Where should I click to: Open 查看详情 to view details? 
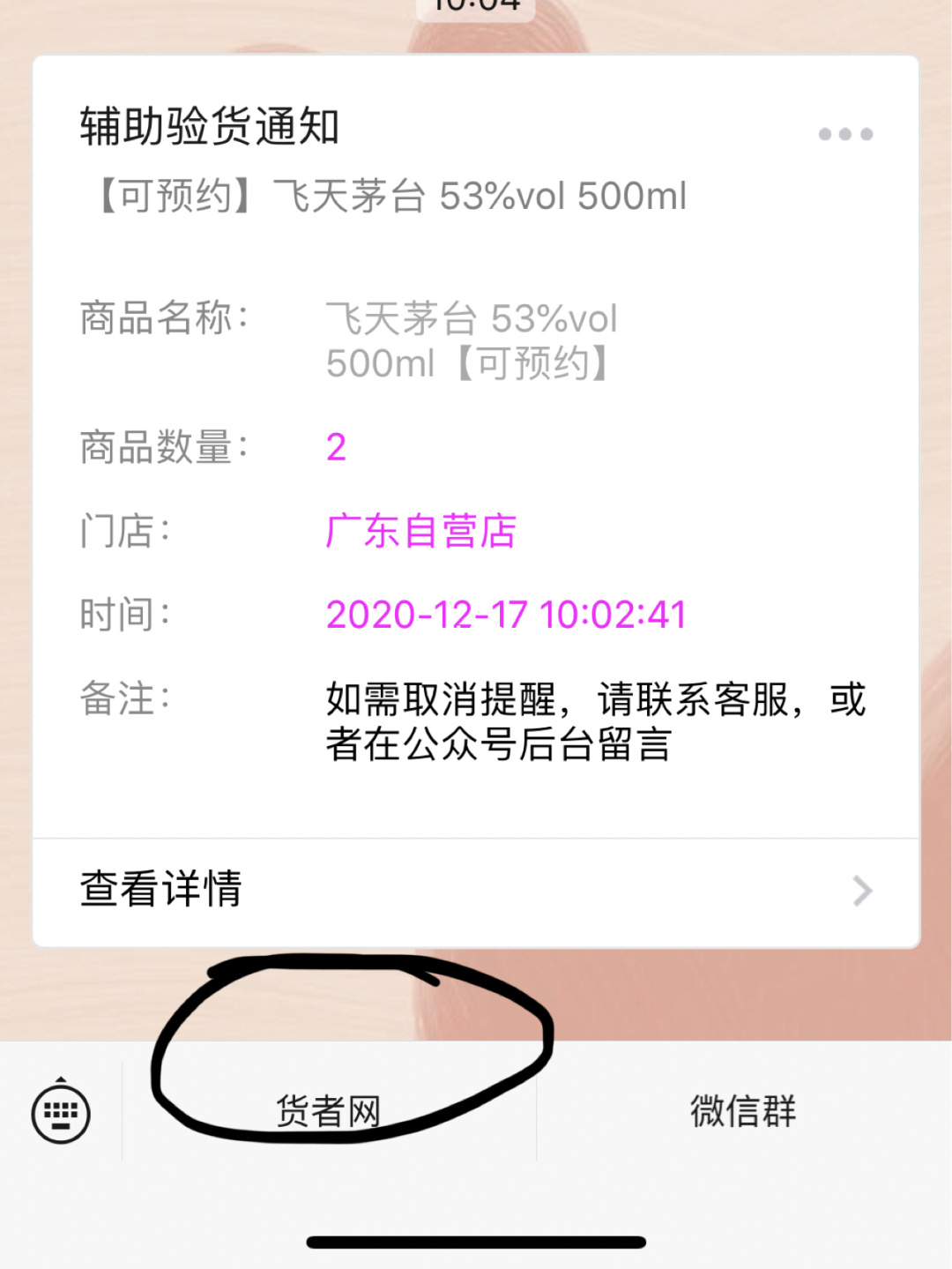(476, 891)
